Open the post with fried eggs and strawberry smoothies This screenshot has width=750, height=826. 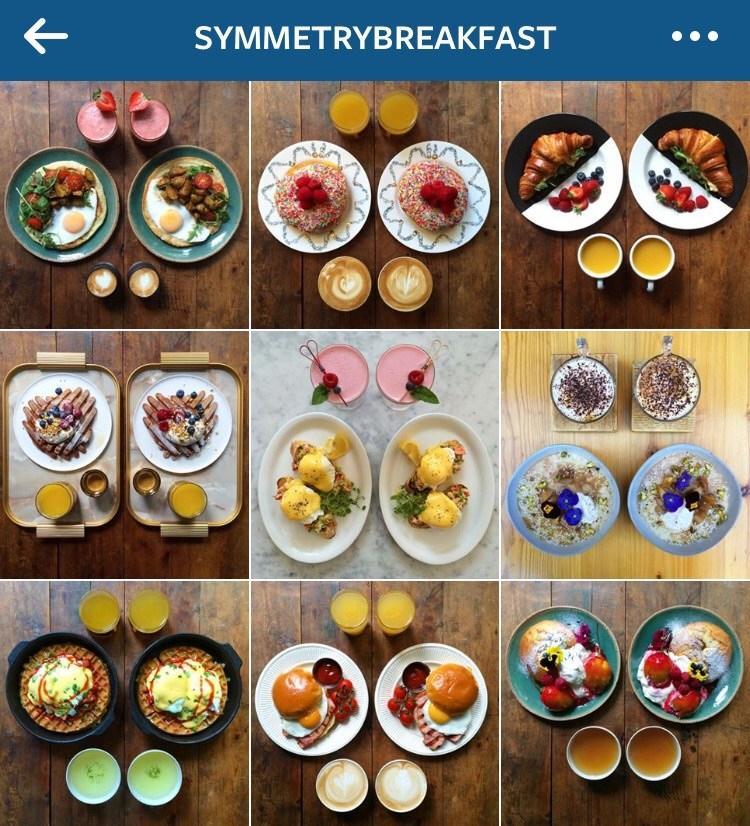point(124,204)
